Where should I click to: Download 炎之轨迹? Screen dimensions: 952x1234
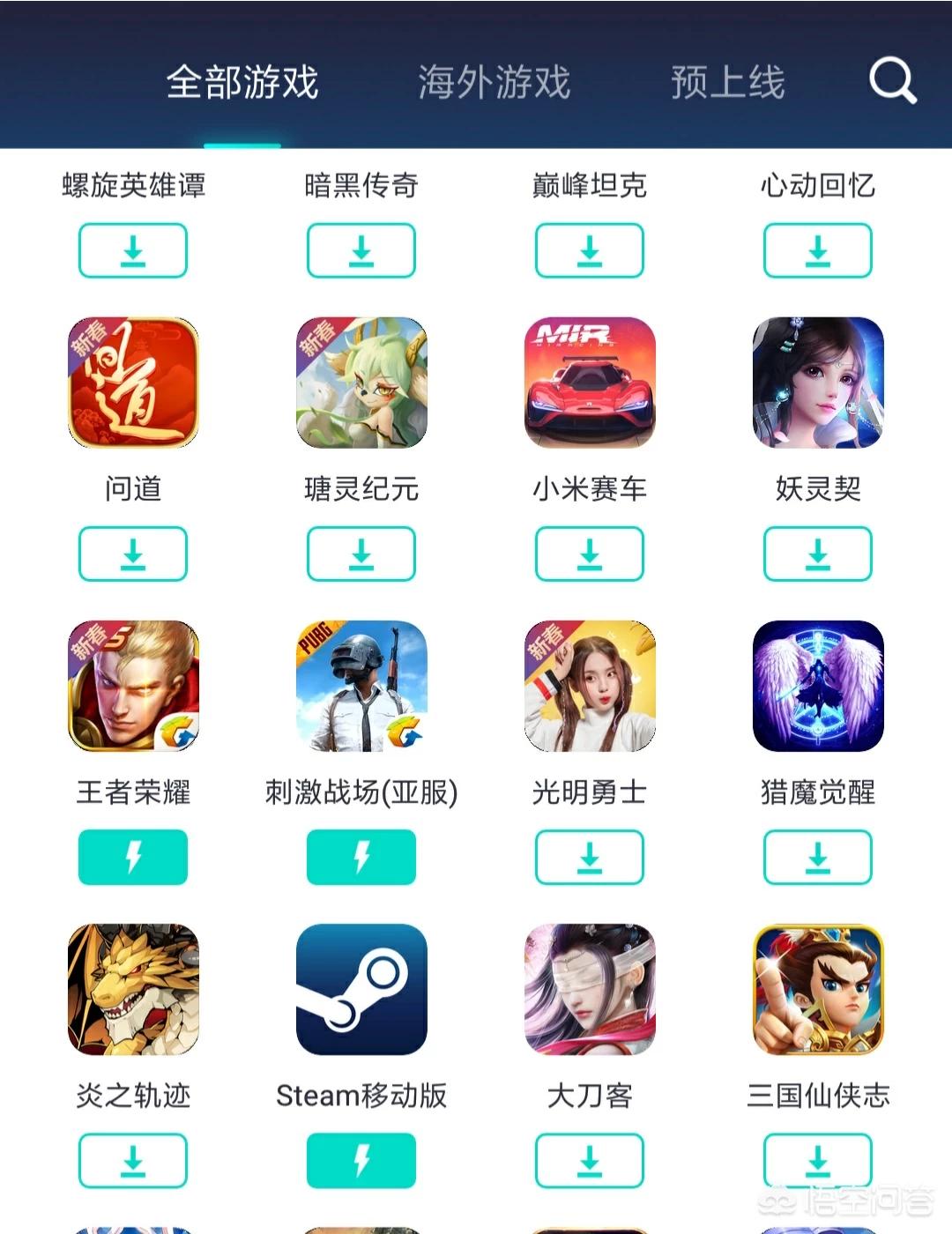[x=133, y=1160]
